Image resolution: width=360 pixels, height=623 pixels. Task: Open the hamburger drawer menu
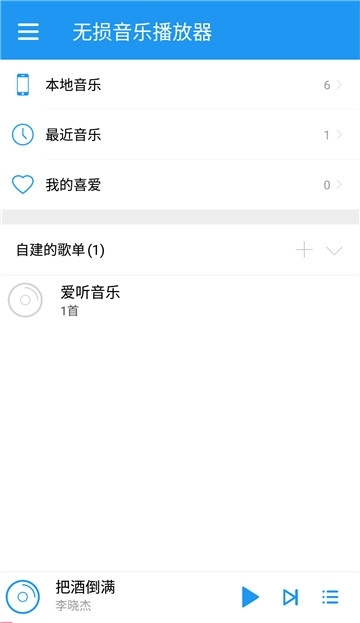point(28,31)
